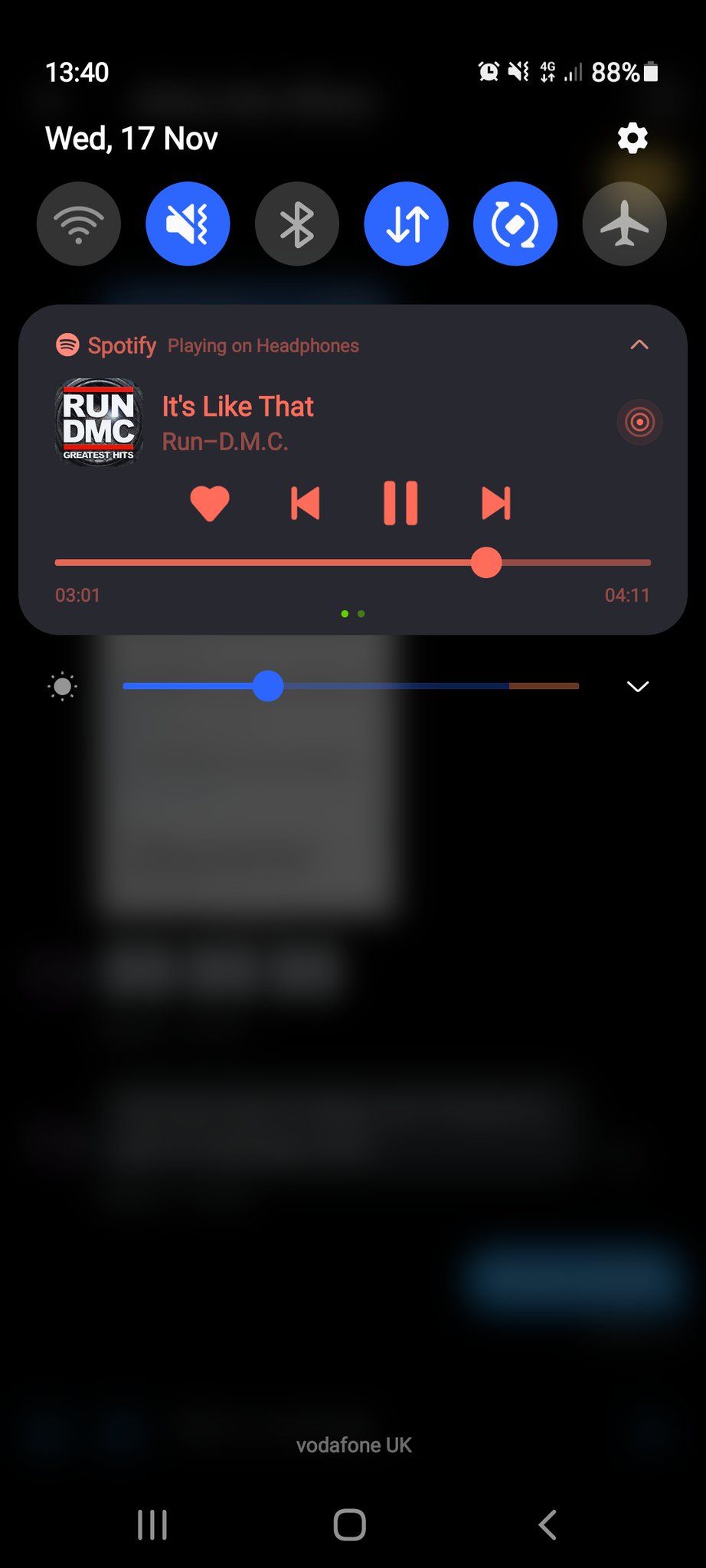Enable Bluetooth quick toggle
The width and height of the screenshot is (706, 1568).
tap(297, 224)
